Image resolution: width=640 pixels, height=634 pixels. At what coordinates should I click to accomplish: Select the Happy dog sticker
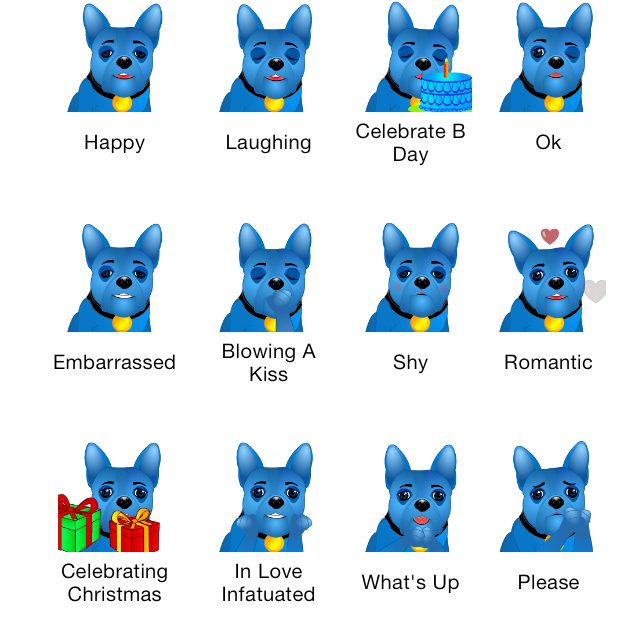[x=114, y=60]
